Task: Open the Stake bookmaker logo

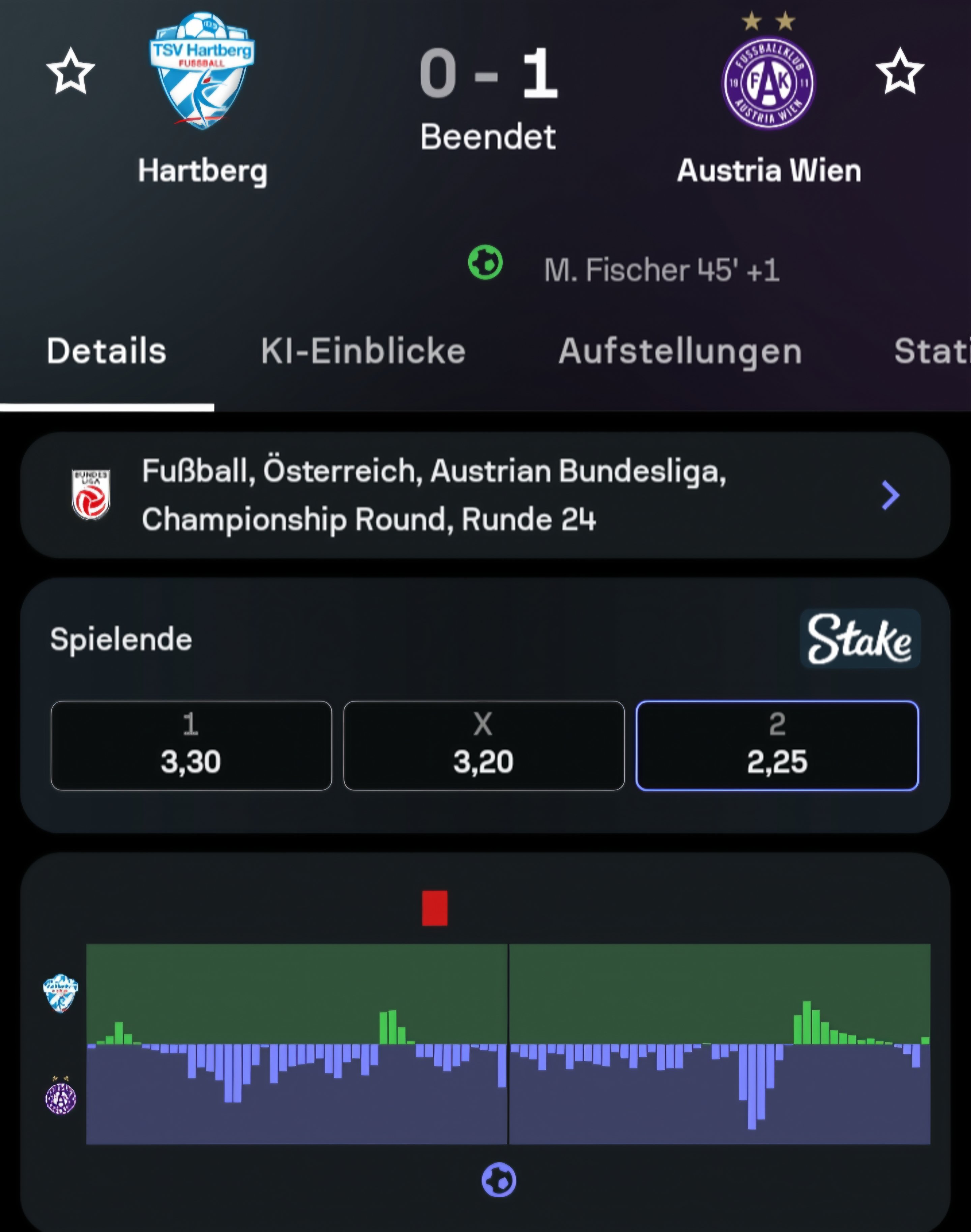Action: tap(860, 639)
